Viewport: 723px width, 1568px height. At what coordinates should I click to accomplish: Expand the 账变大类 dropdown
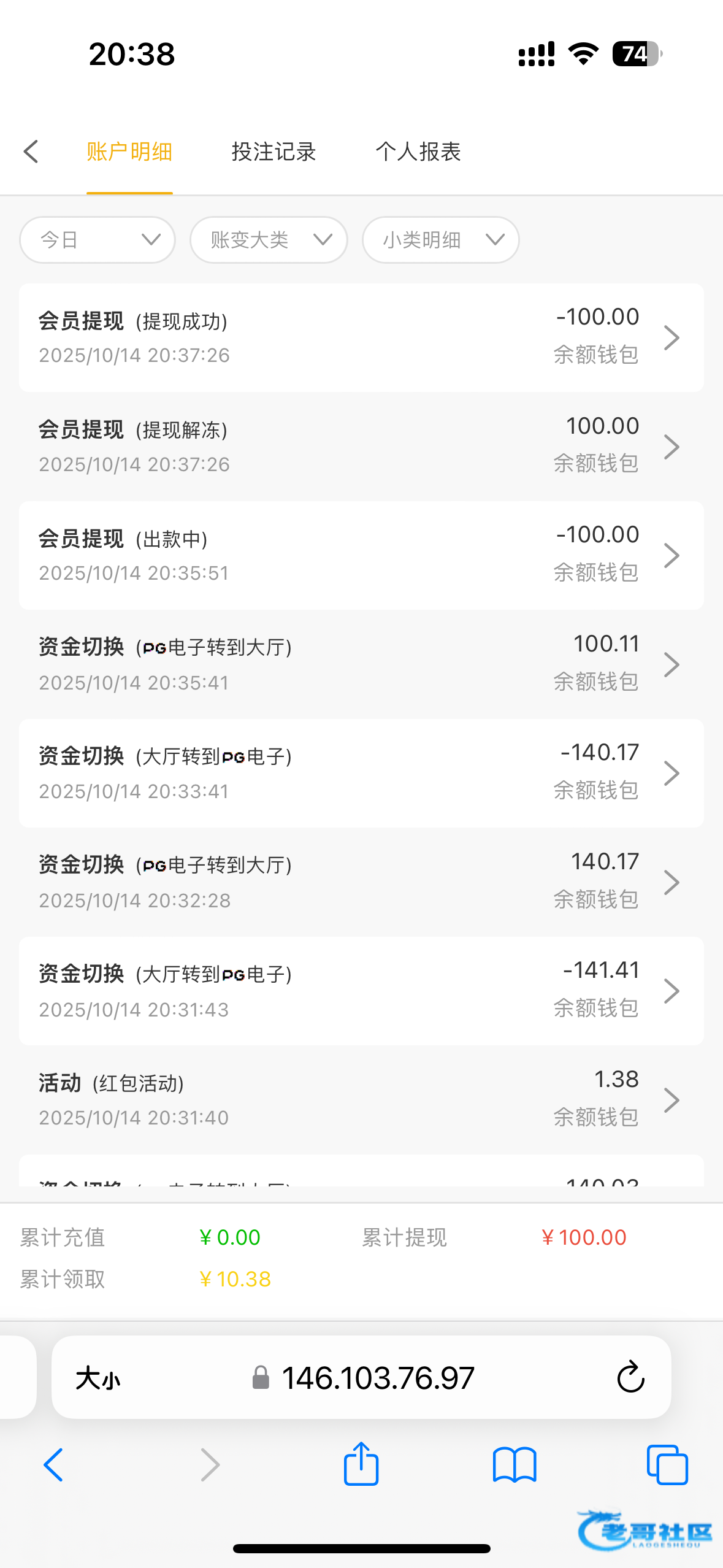pos(269,240)
